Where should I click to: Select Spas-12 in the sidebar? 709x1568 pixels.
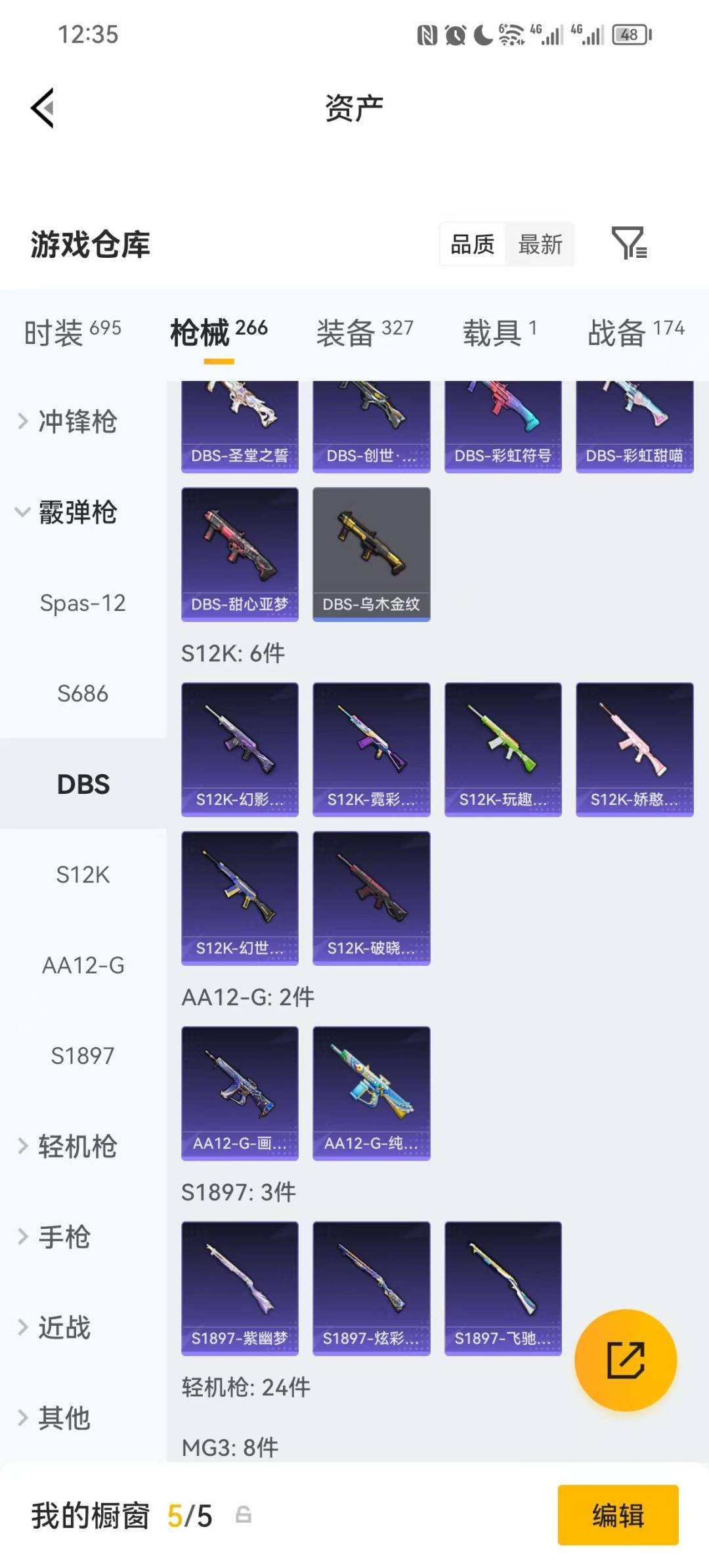click(83, 603)
